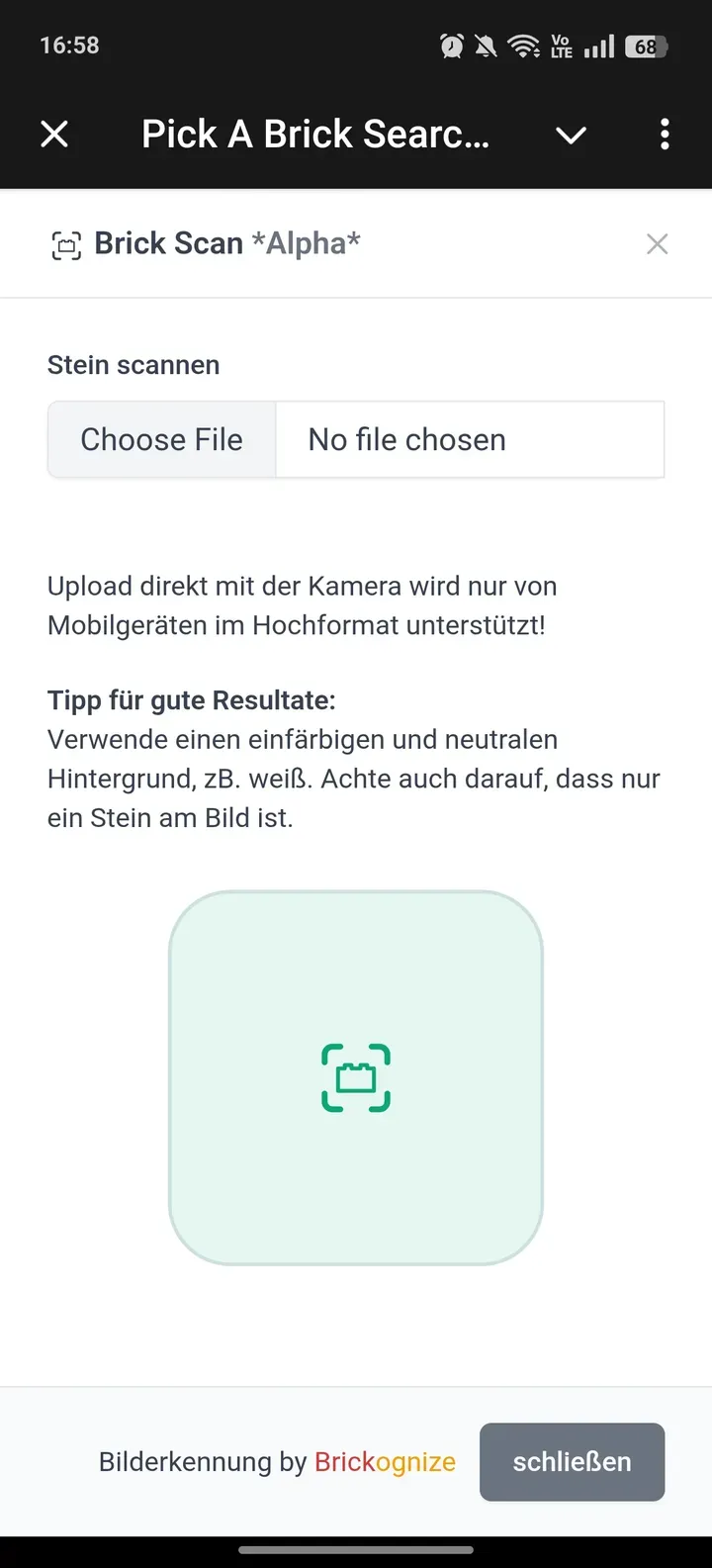The image size is (712, 1568).
Task: Close the Pick A Brick Search tab
Action: pos(54,135)
